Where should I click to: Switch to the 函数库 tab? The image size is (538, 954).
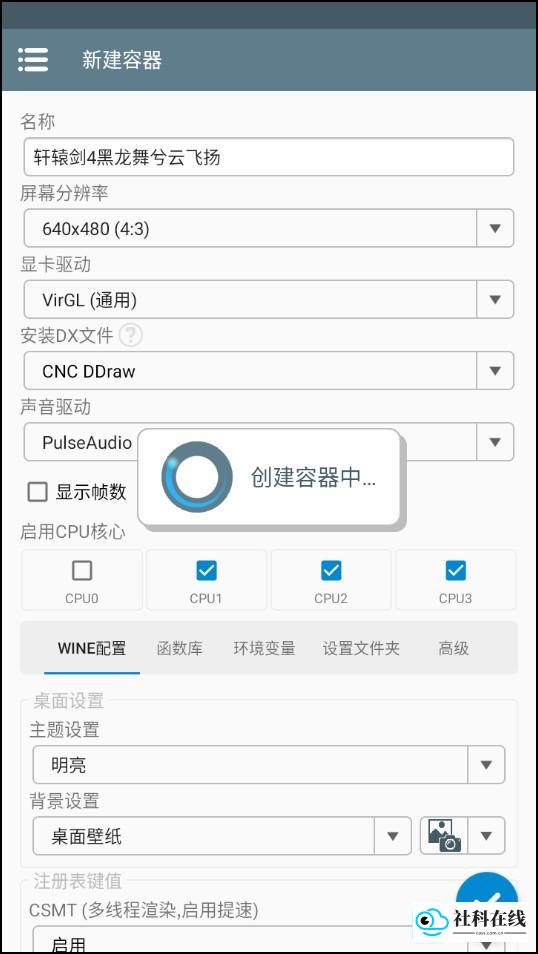pos(180,649)
